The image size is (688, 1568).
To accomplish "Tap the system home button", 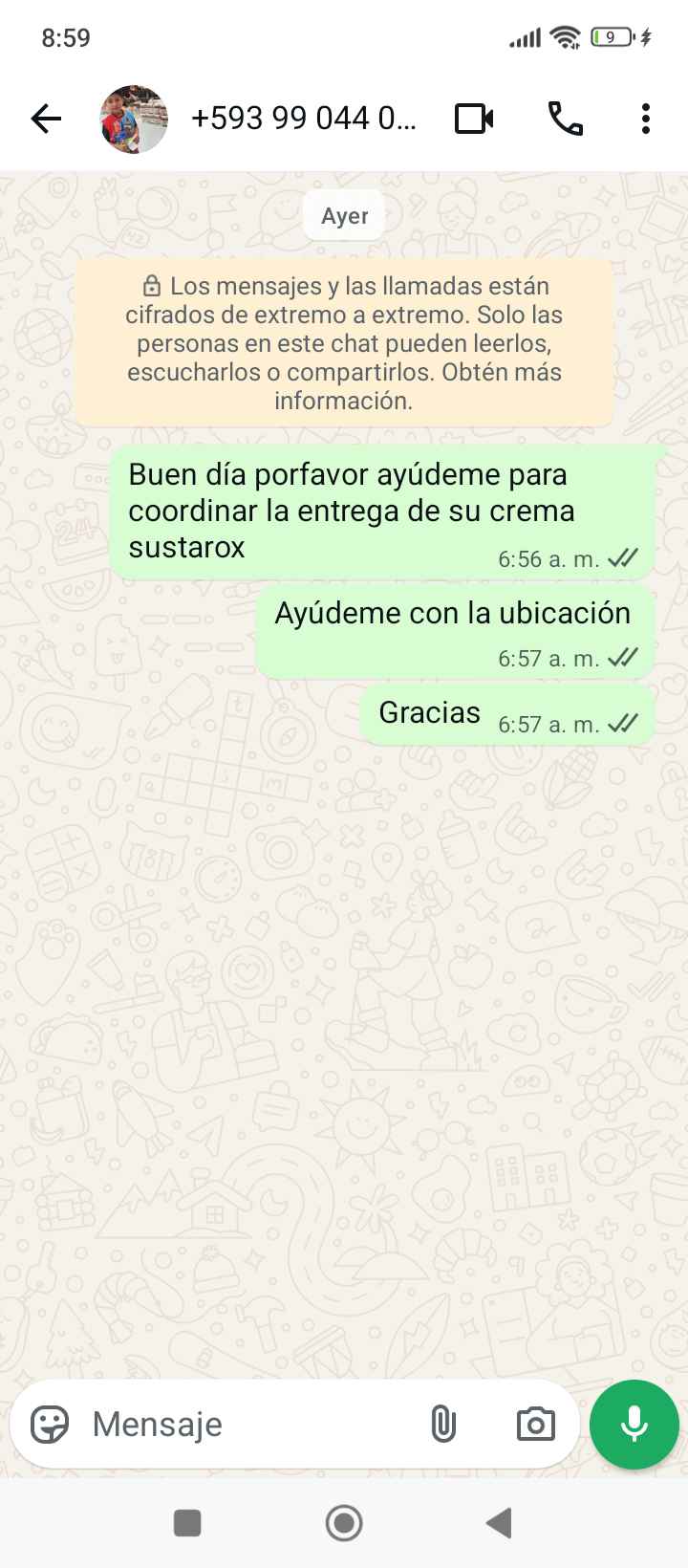I will pos(344,1522).
